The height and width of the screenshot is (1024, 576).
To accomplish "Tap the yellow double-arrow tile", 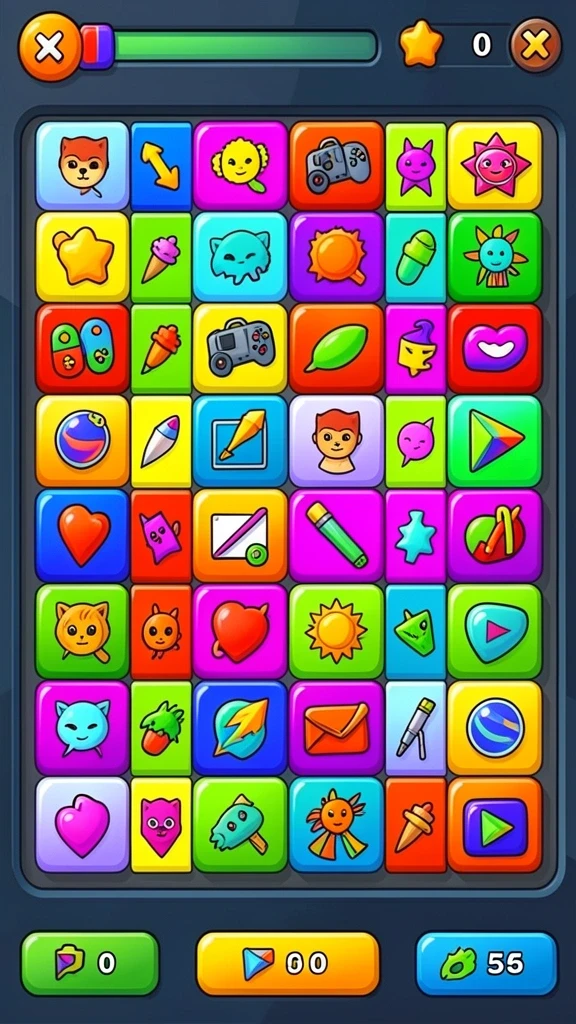I will 161,166.
